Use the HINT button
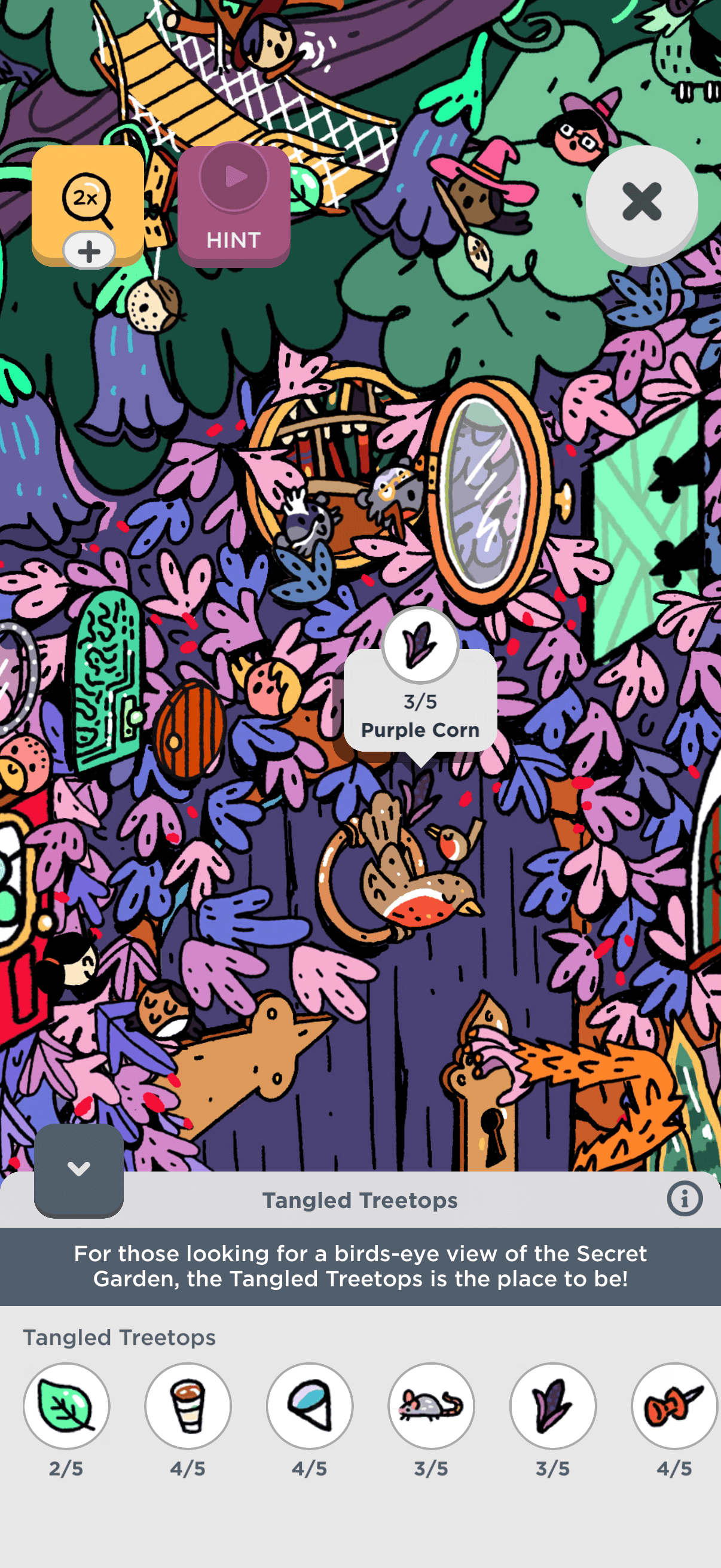This screenshot has height=1568, width=721. [x=234, y=206]
